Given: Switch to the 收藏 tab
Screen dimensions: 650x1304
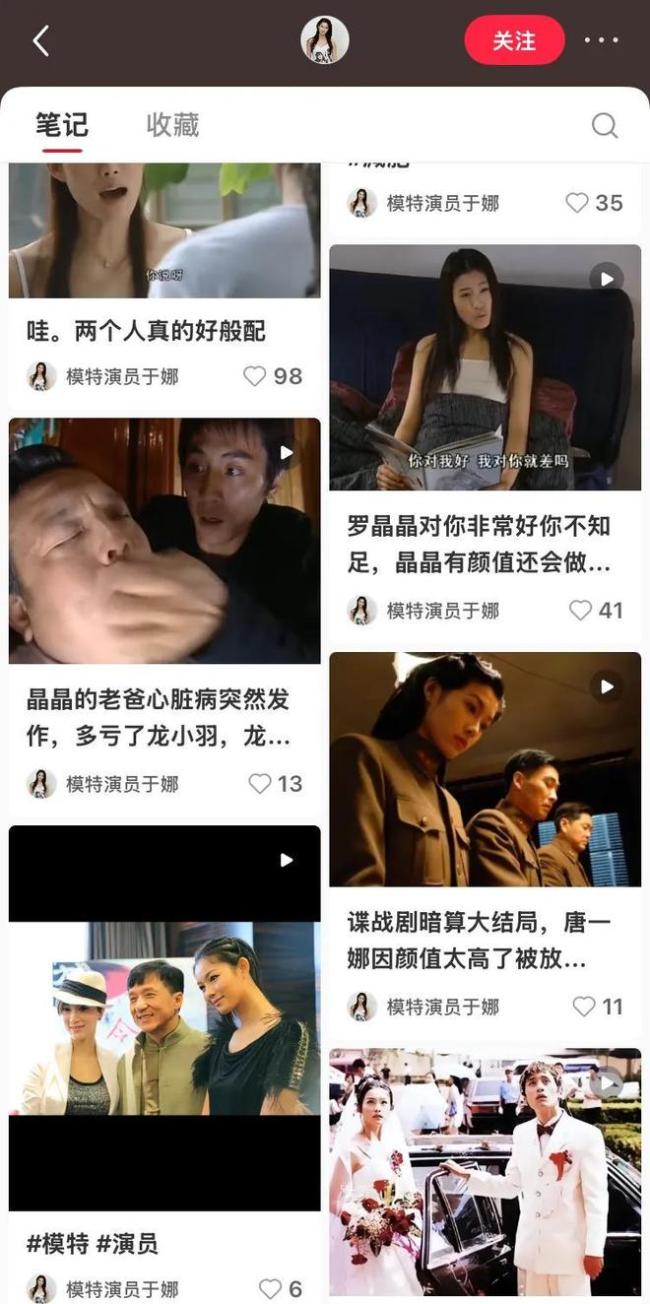Looking at the screenshot, I should 172,125.
